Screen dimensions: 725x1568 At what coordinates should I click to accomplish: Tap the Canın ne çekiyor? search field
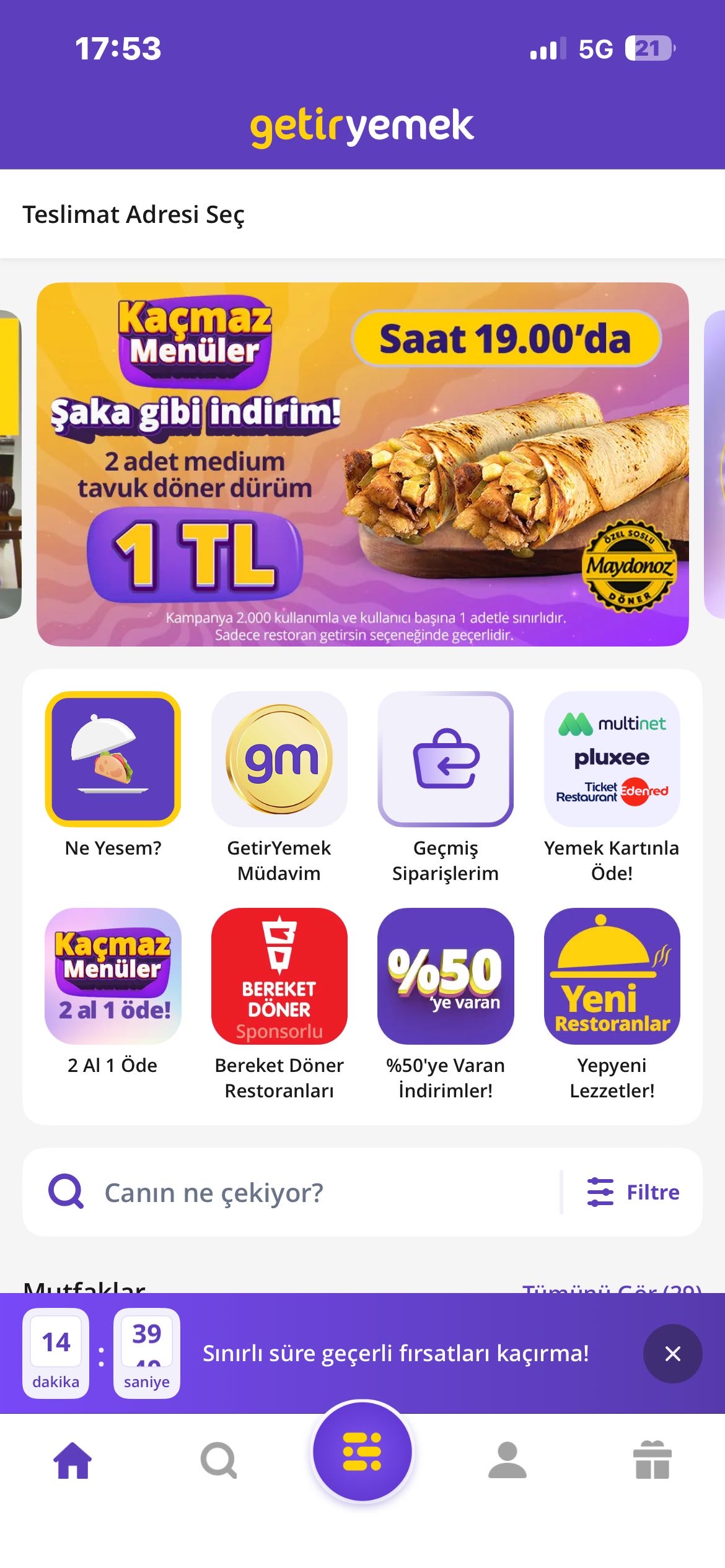click(x=310, y=1192)
